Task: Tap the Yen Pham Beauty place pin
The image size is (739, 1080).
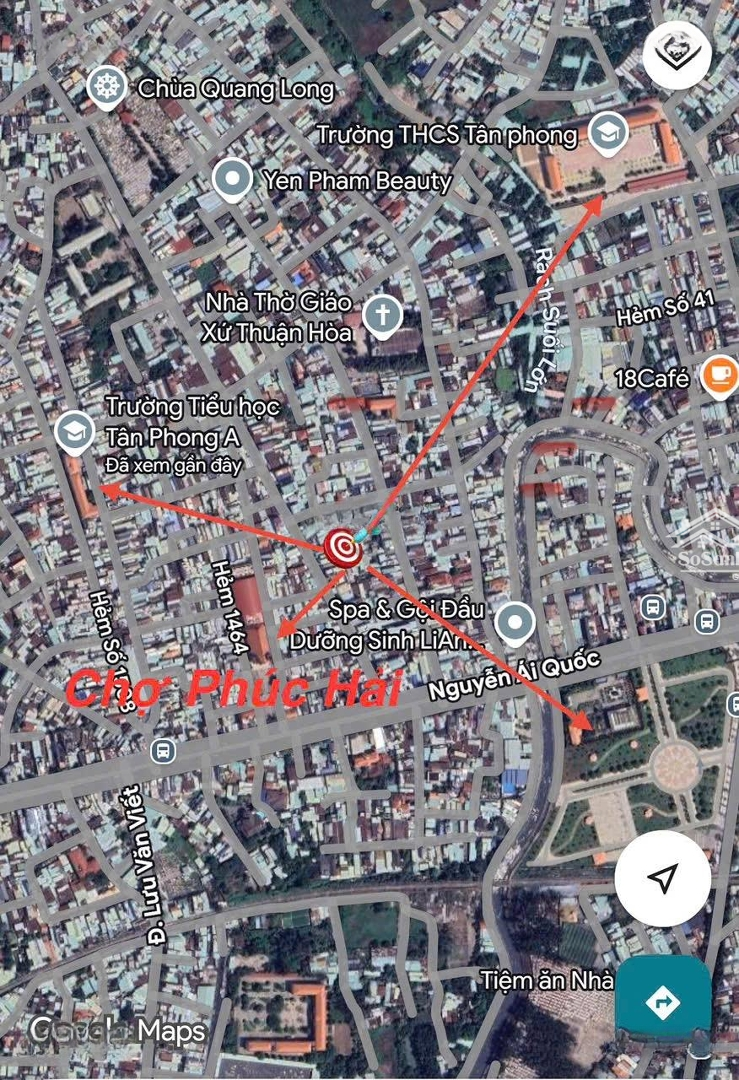Action: pyautogui.click(x=233, y=181)
